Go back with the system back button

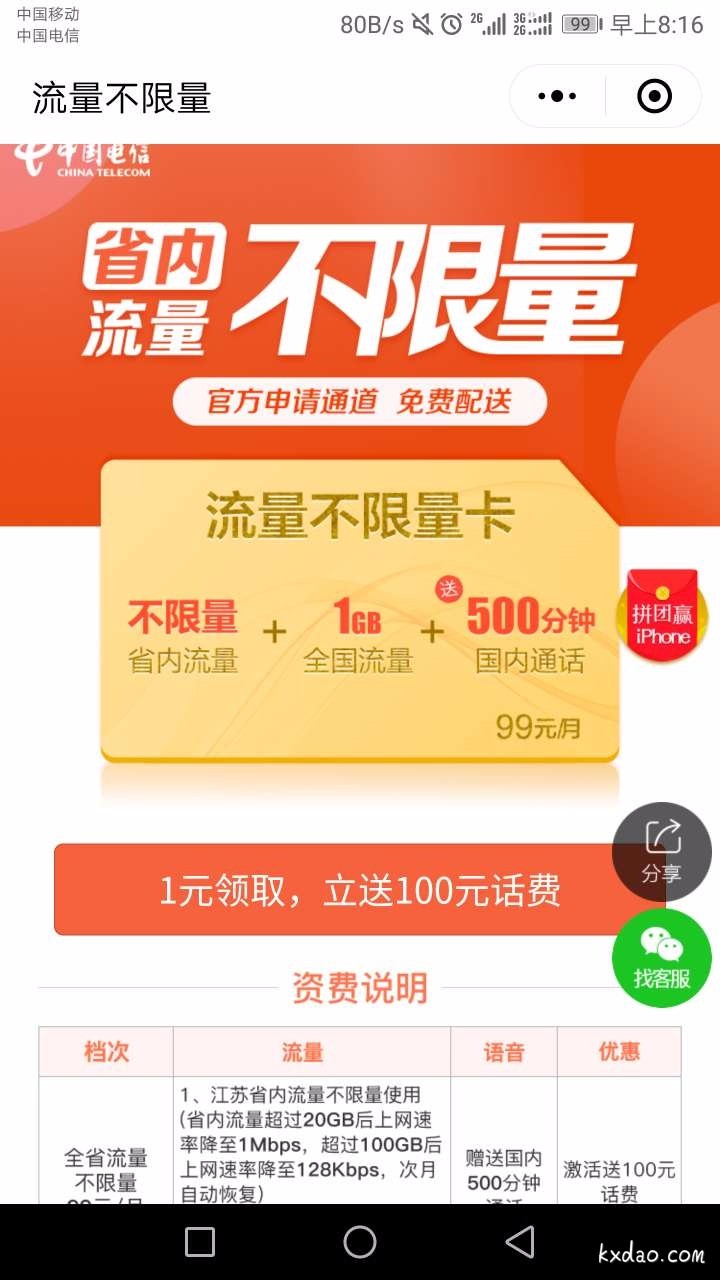pyautogui.click(x=519, y=1241)
